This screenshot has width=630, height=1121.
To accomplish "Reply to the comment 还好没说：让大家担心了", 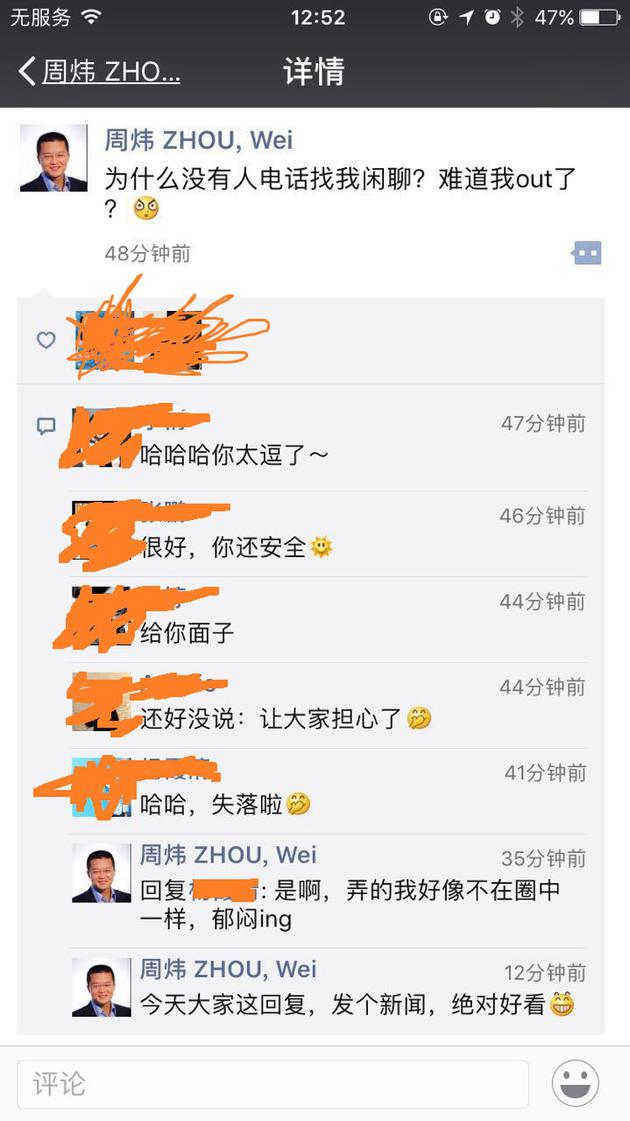I will click(329, 706).
